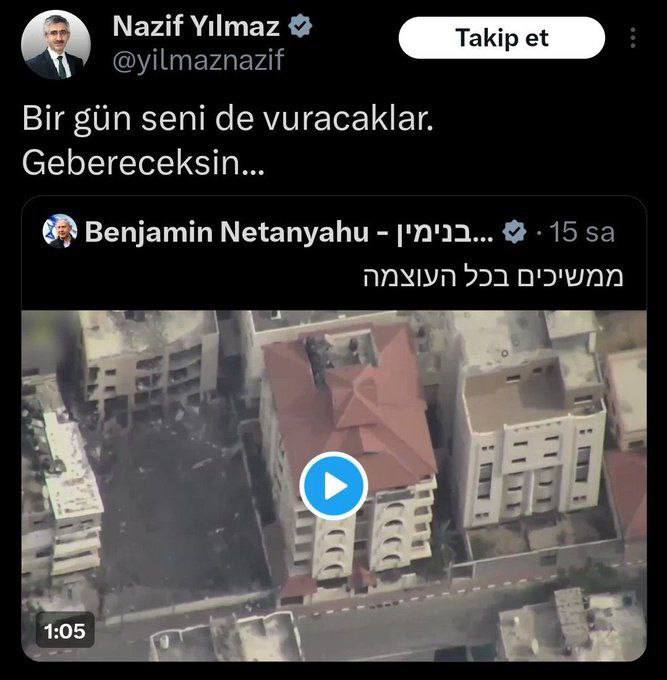Open the three-dot overflow menu
Image resolution: width=667 pixels, height=680 pixels.
pyautogui.click(x=632, y=38)
